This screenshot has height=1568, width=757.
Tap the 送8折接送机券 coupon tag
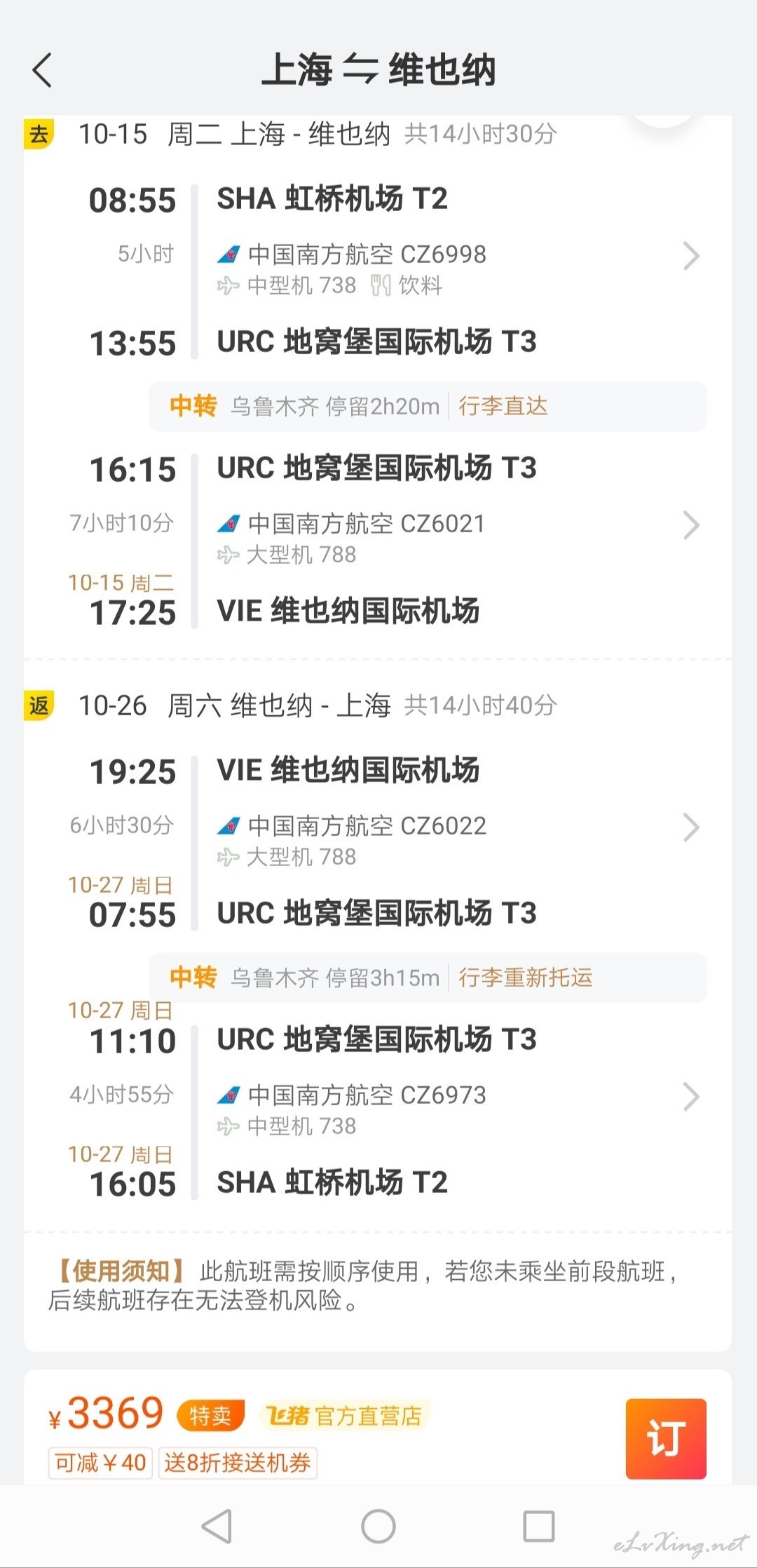pos(238,1463)
